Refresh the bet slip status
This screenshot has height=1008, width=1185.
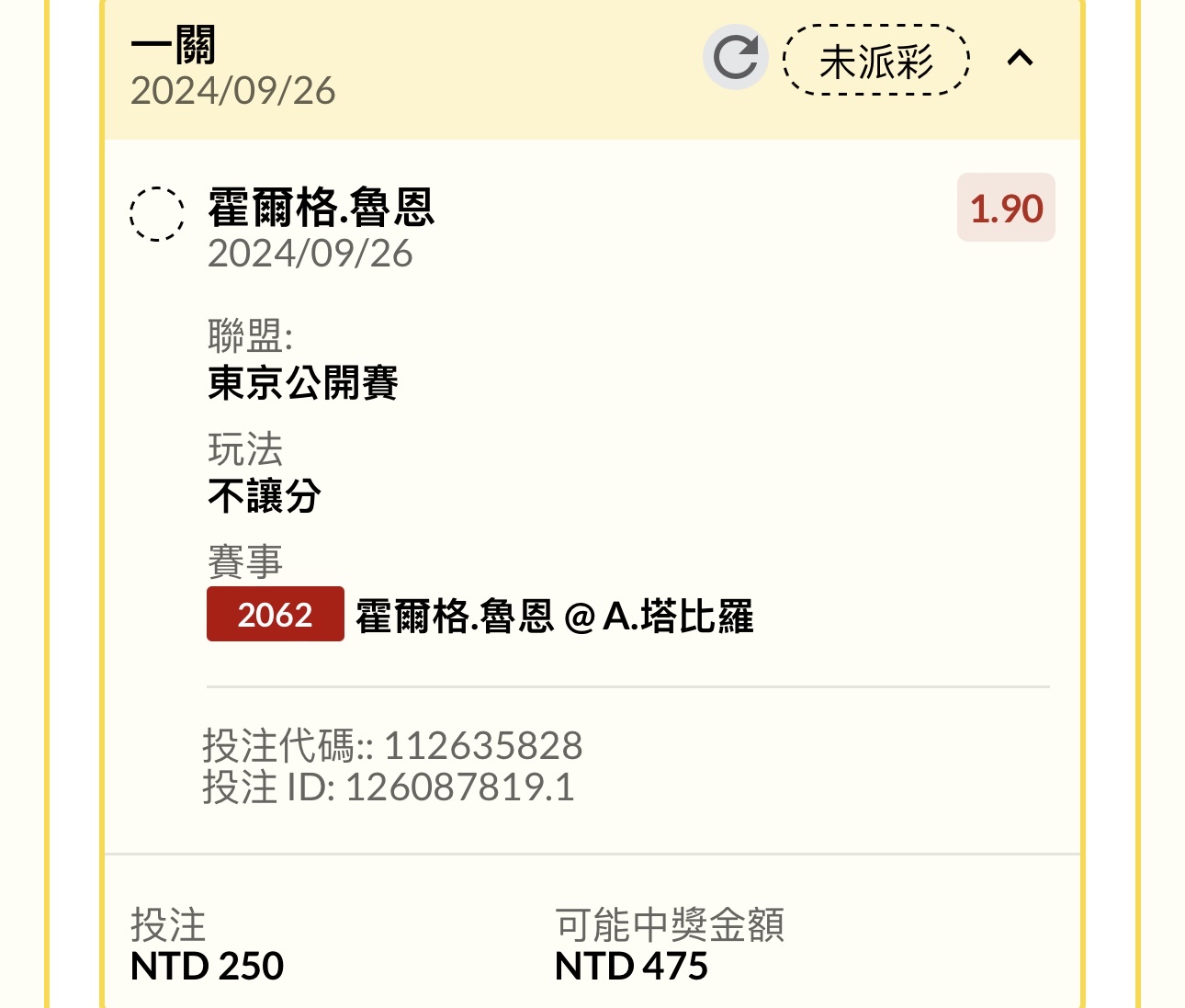(x=735, y=58)
